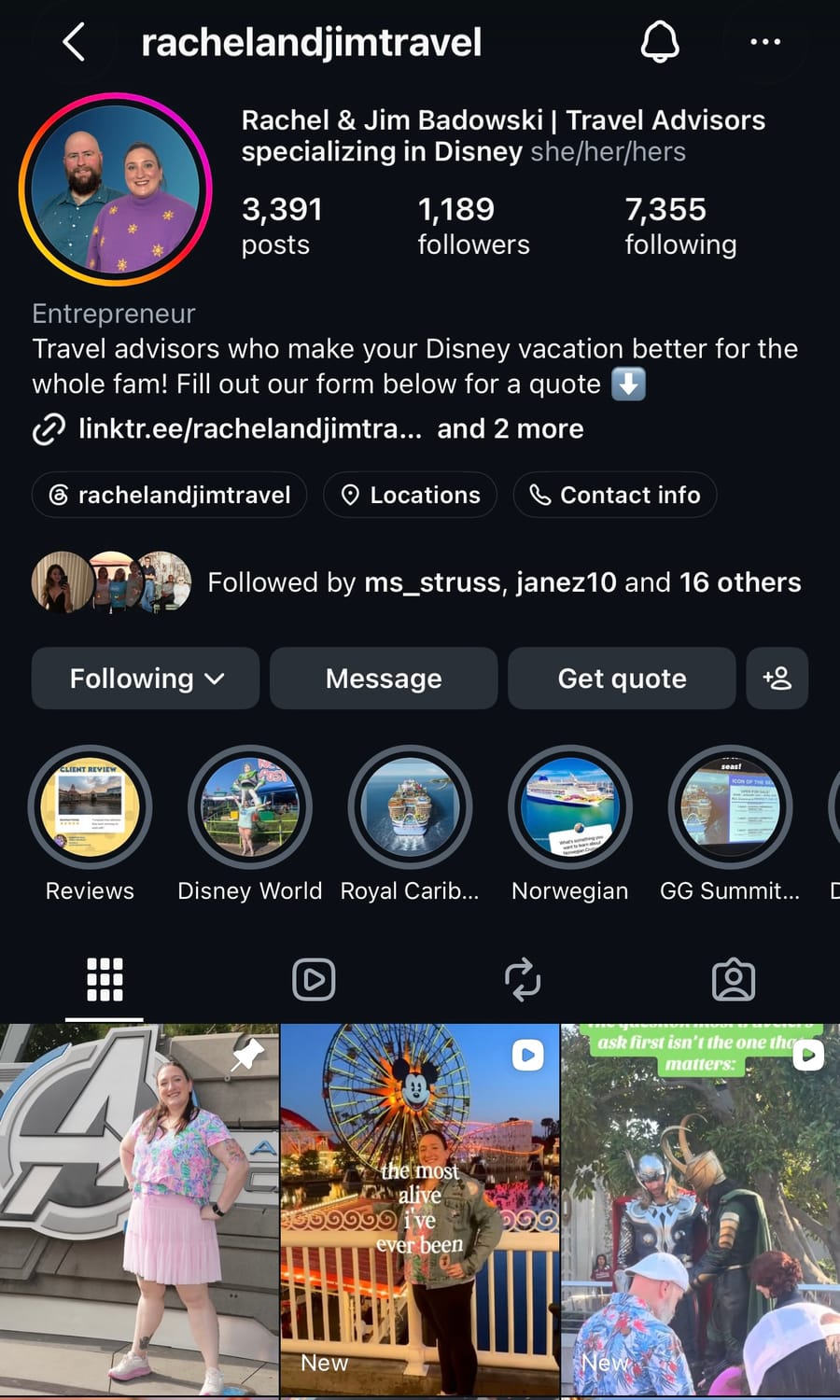The image size is (840, 1400).
Task: Open the rachelandjimtravel Threads chip
Action: point(169,495)
